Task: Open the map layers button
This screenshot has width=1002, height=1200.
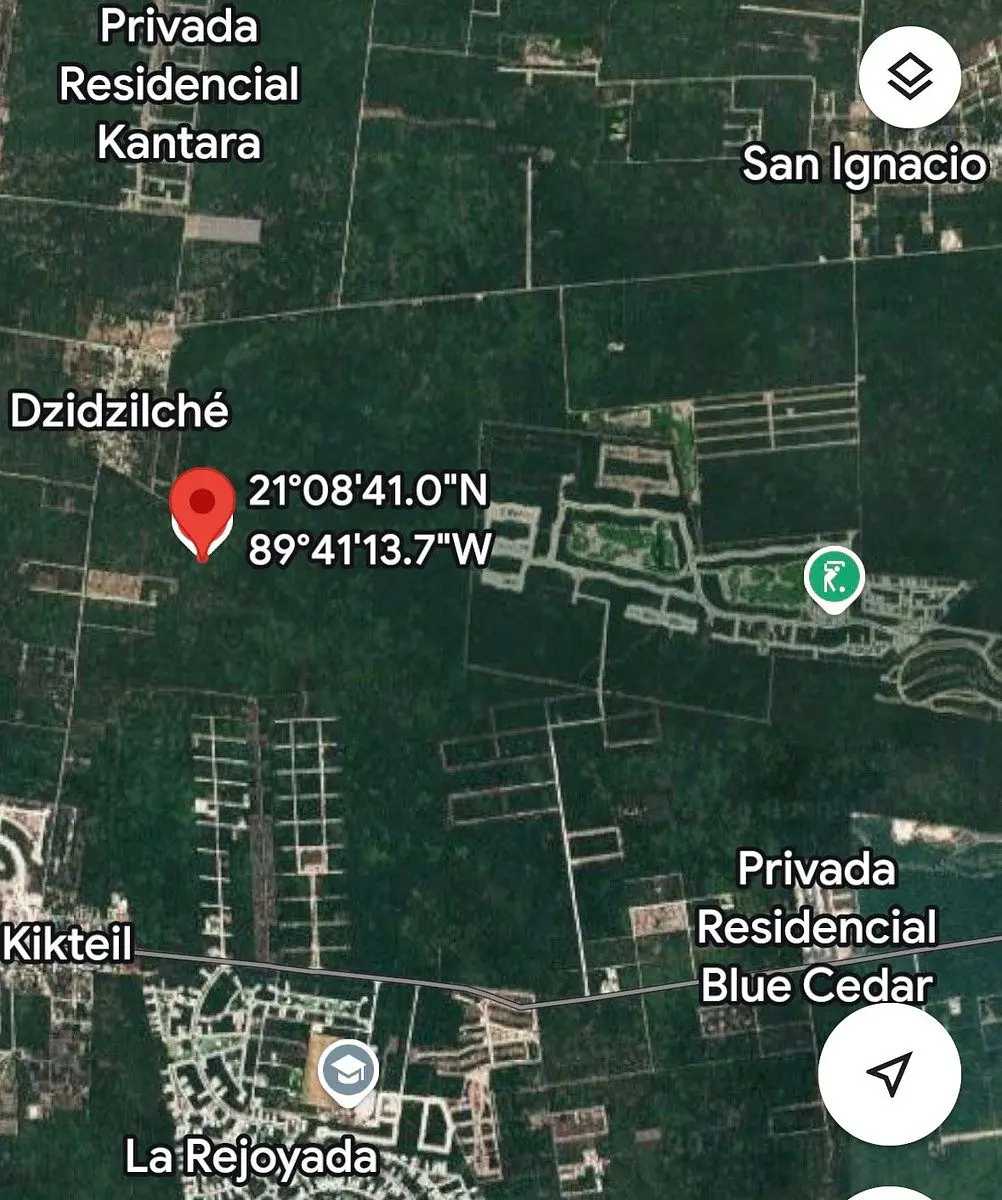Action: tap(909, 78)
